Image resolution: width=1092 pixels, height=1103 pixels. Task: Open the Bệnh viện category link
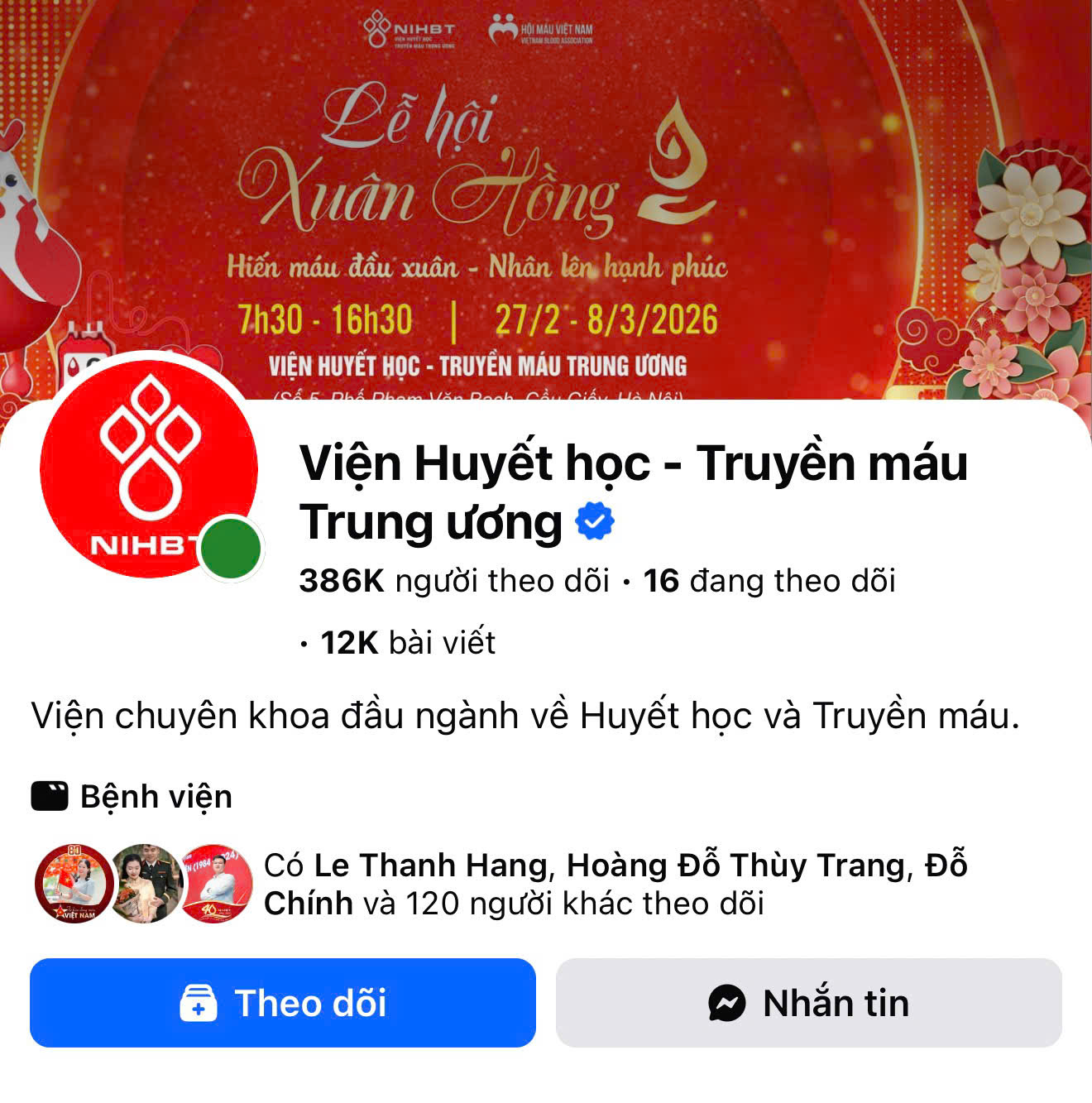156,796
